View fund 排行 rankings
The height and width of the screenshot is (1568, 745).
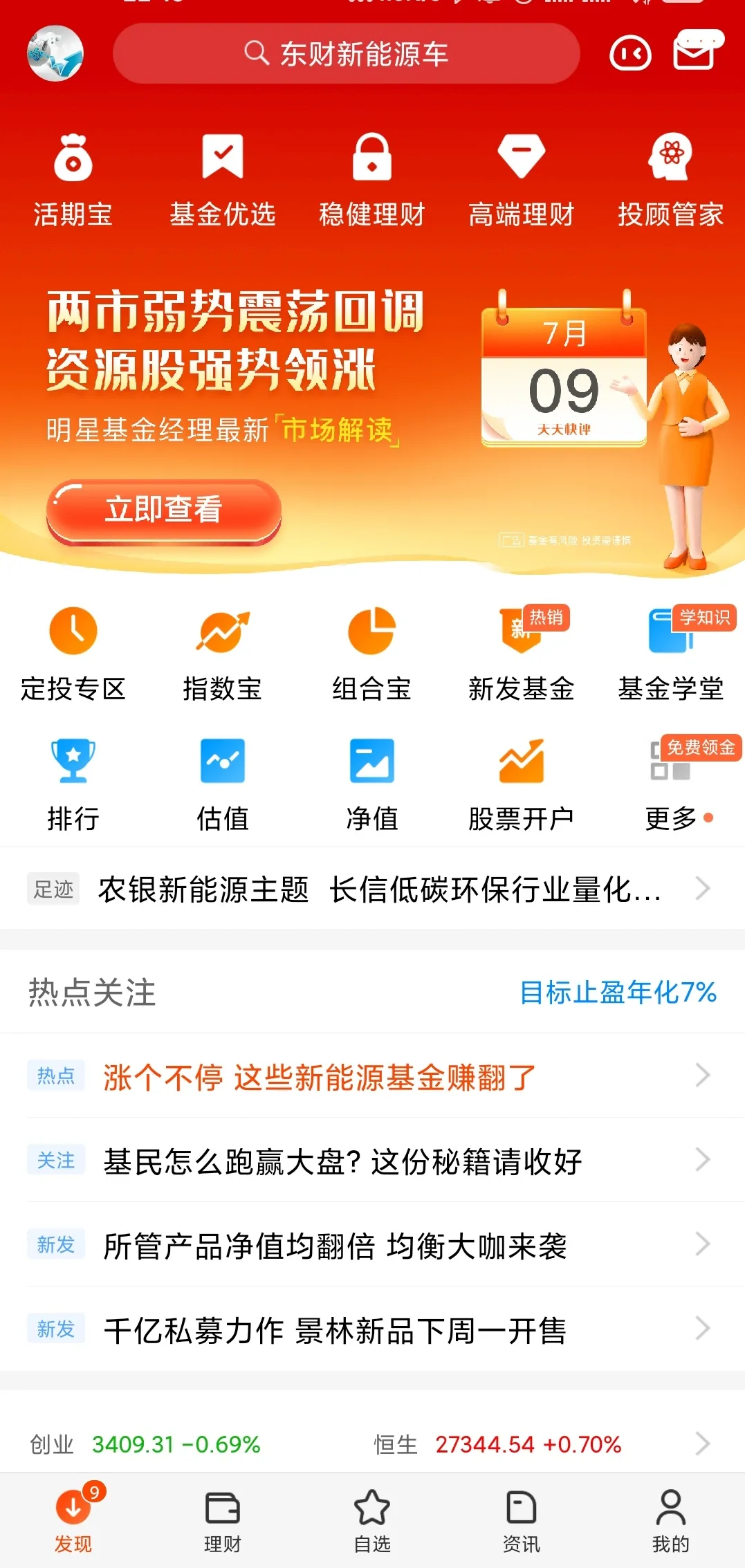click(x=73, y=782)
